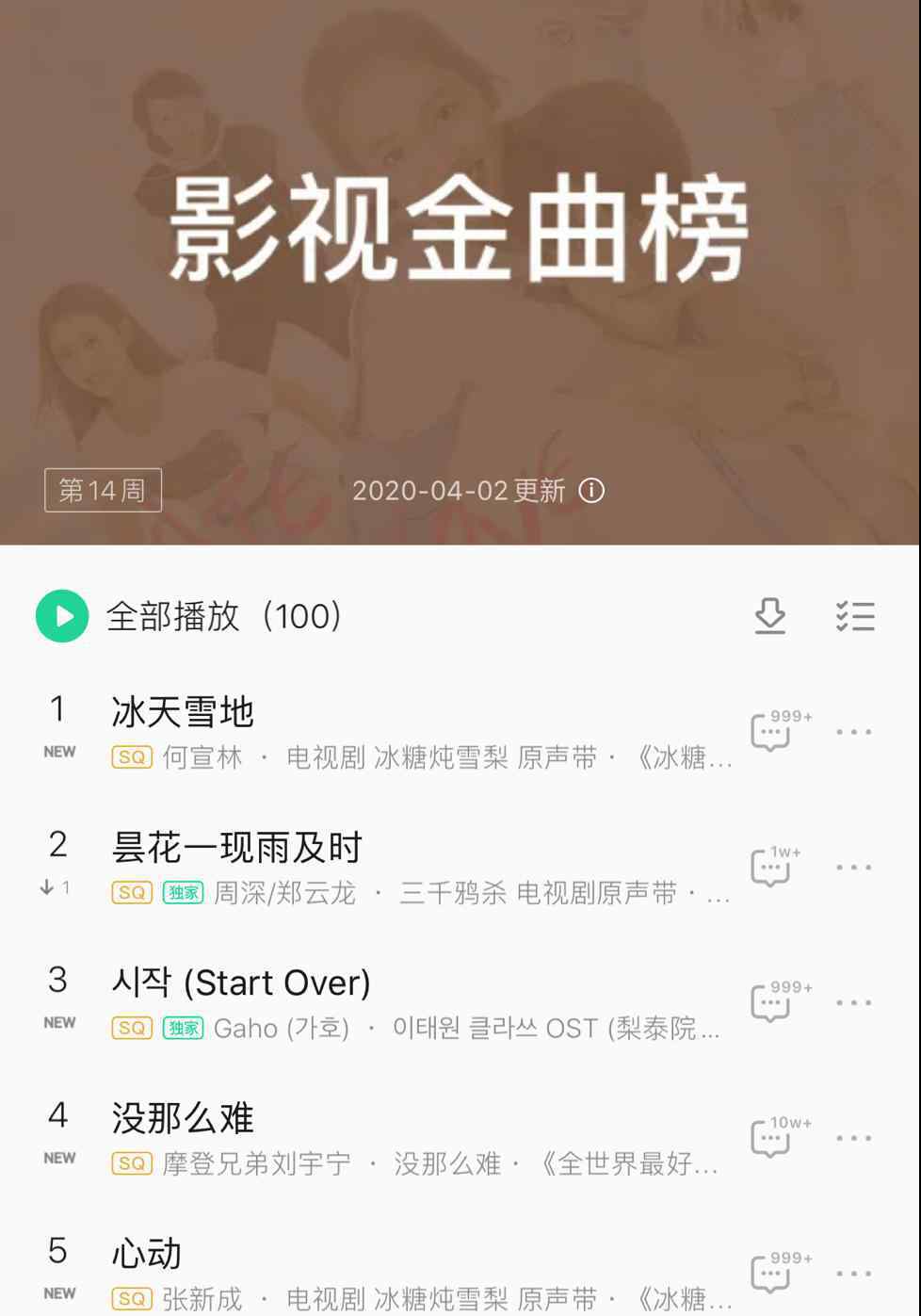The width and height of the screenshot is (921, 1316).
Task: Play the song 冰天雪地
Action: point(183,712)
